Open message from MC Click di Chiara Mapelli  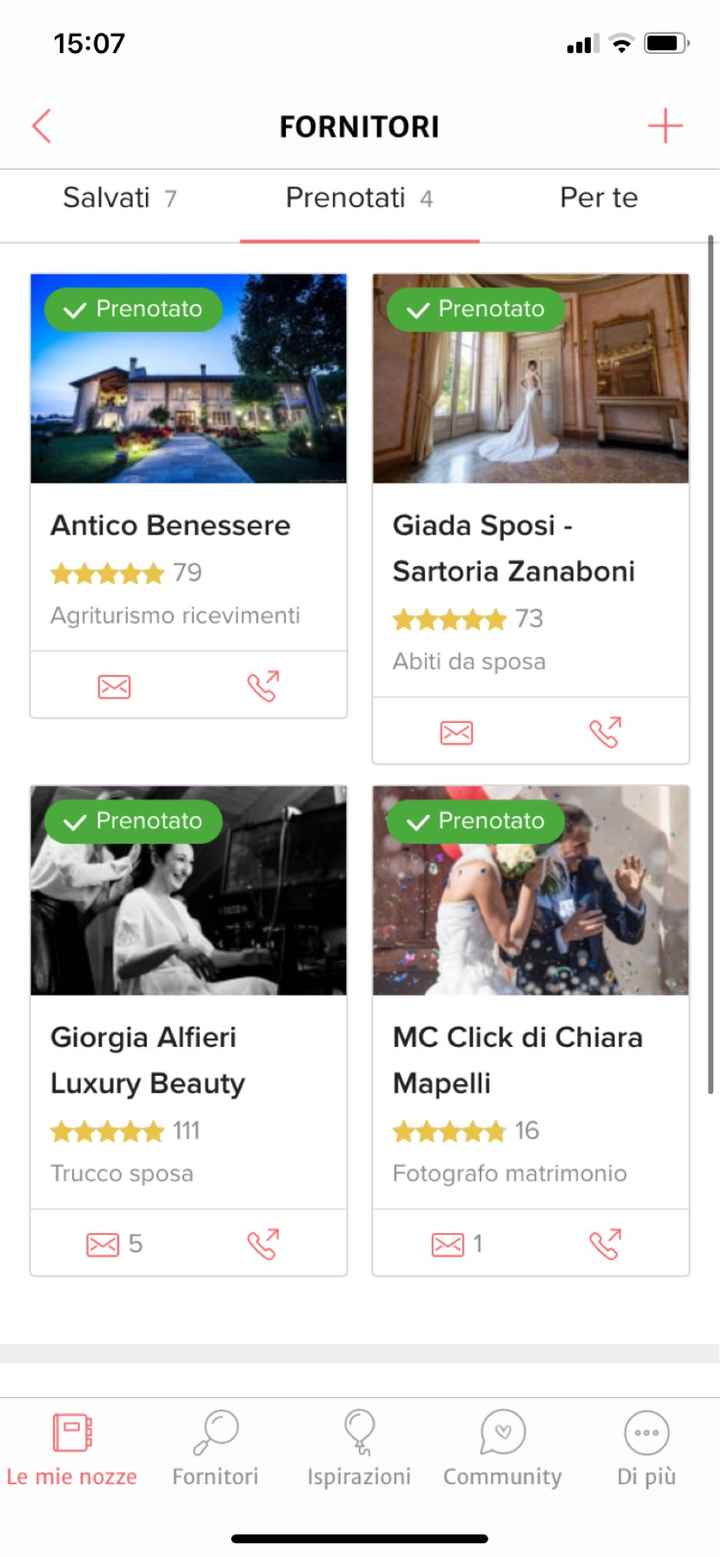[456, 1244]
